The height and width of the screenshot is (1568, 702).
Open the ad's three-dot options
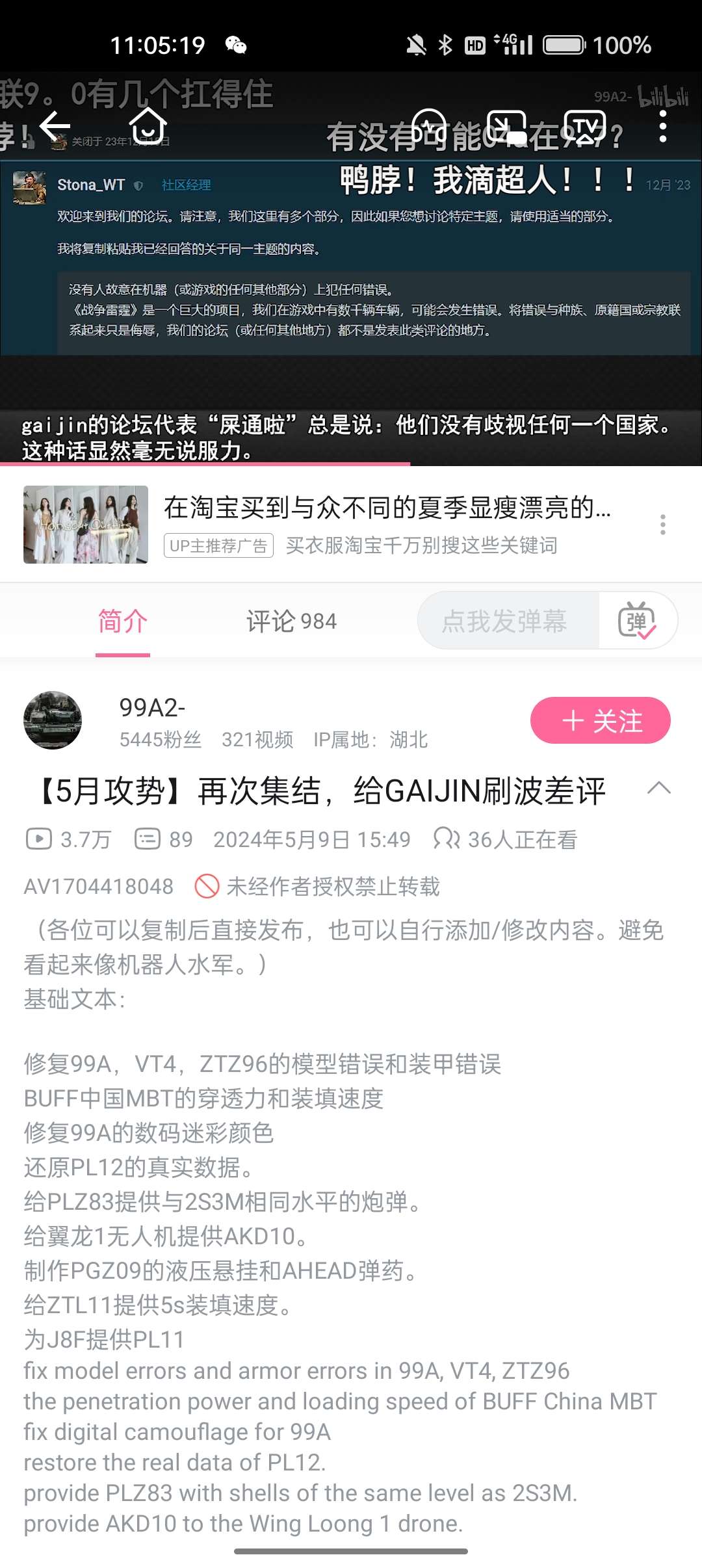tap(662, 525)
